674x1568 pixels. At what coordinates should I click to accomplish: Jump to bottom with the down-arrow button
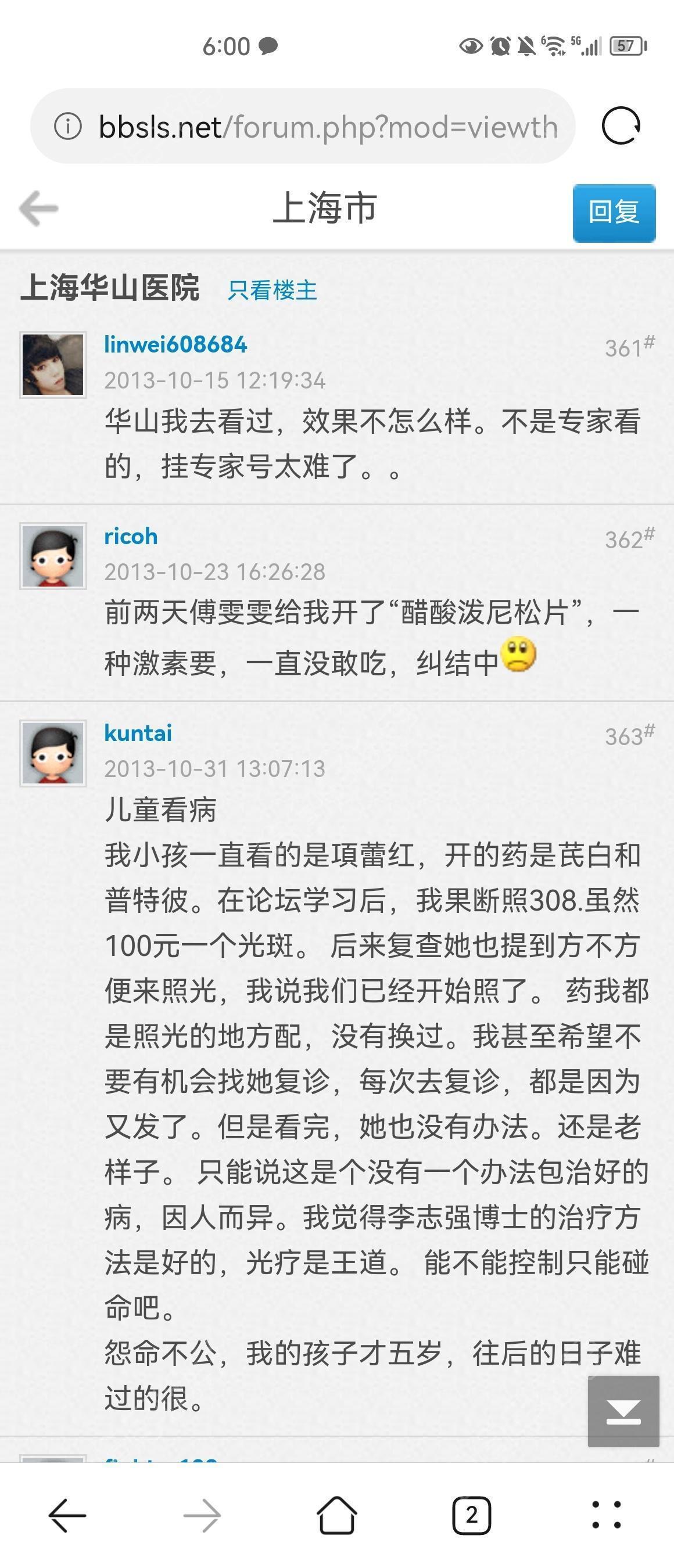pos(623,1411)
